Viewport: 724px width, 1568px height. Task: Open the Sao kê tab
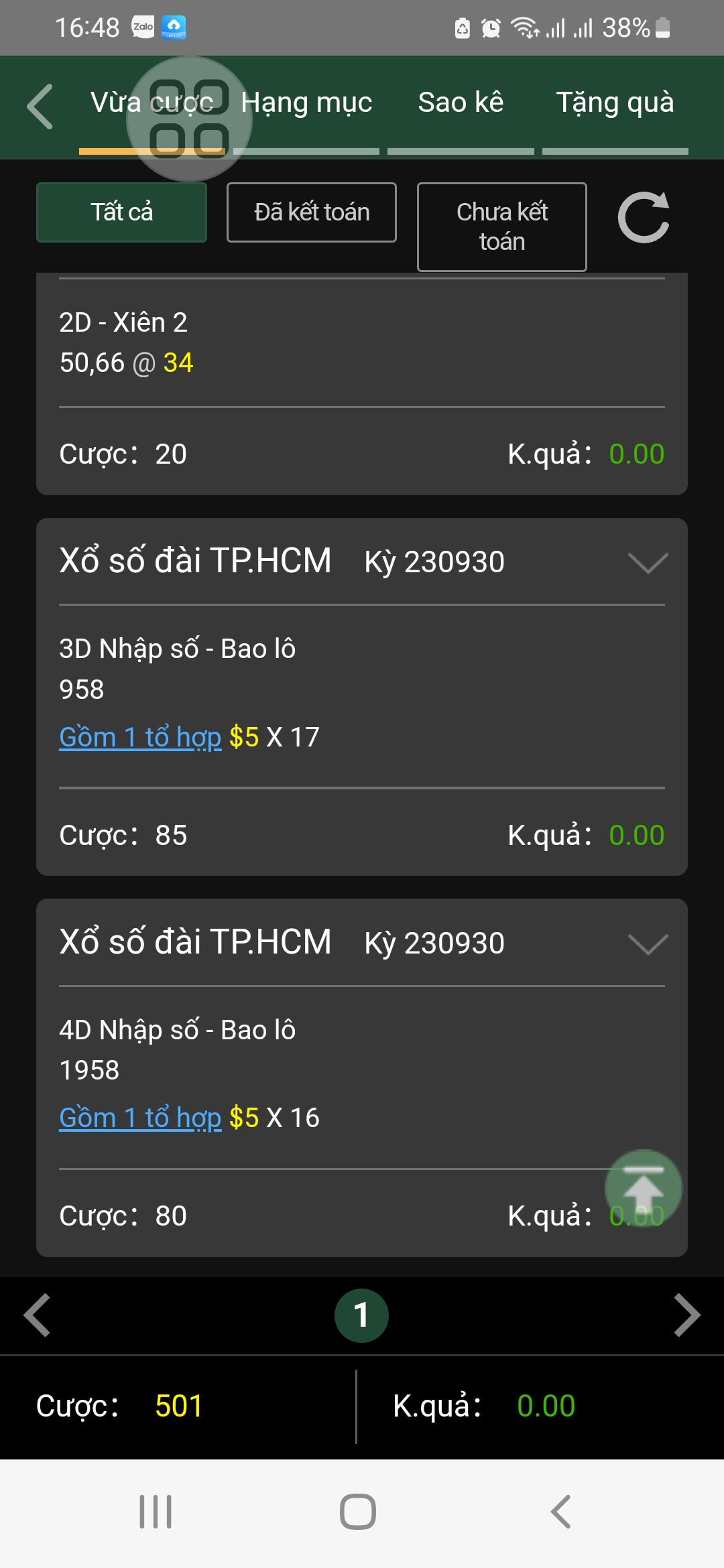[x=461, y=103]
